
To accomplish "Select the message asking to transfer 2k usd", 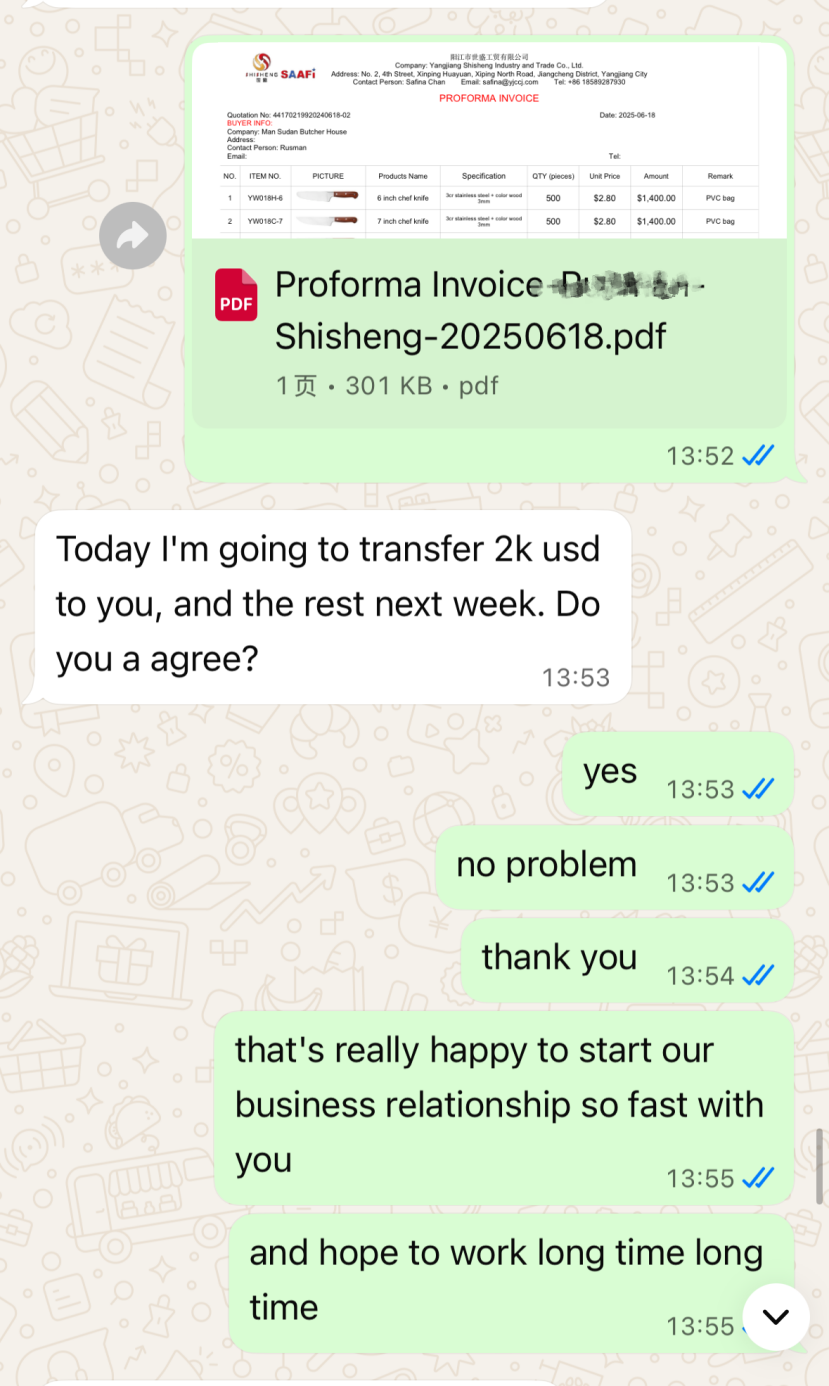I will pyautogui.click(x=330, y=603).
